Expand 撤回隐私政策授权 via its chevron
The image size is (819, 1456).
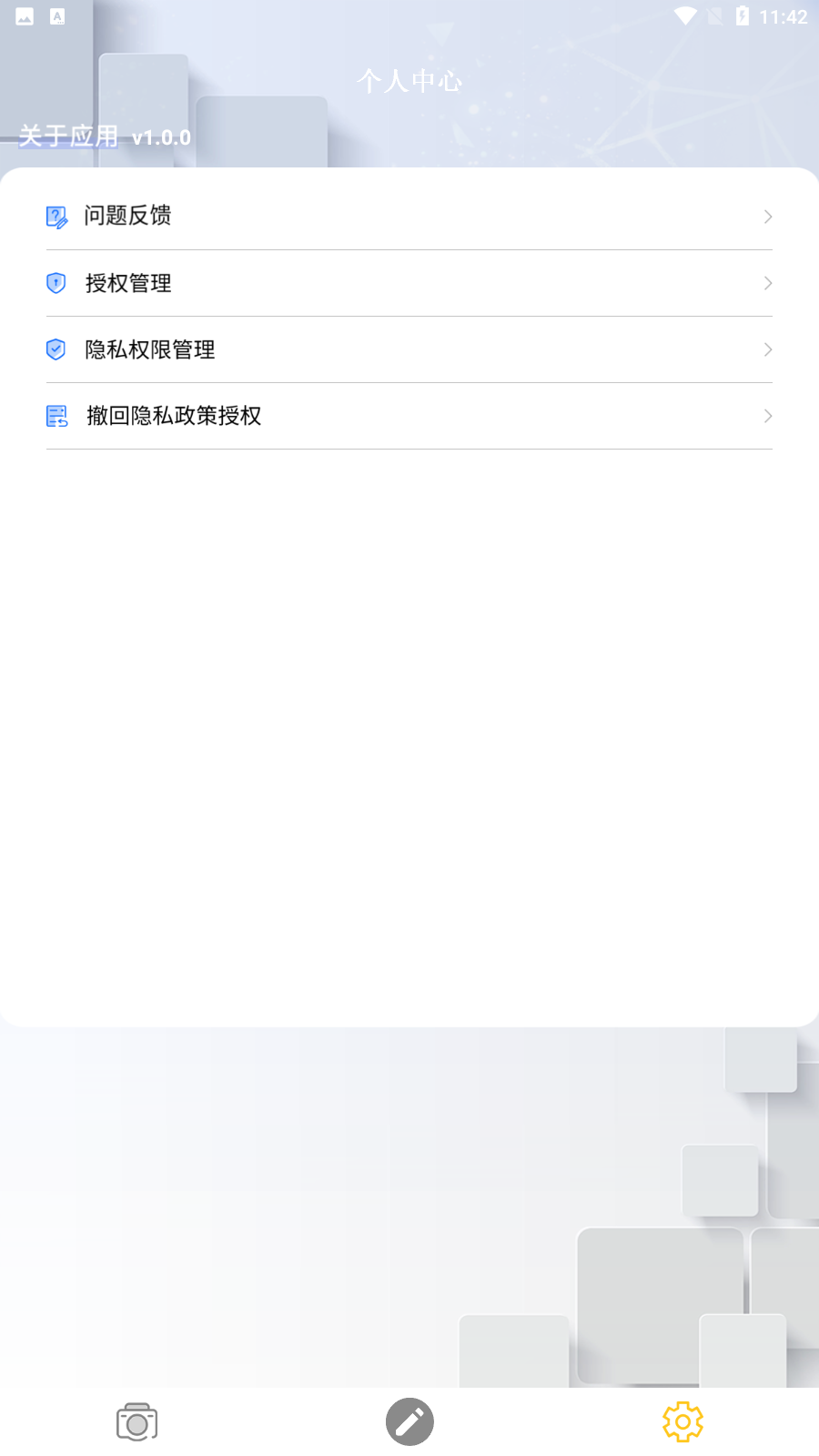(x=767, y=416)
